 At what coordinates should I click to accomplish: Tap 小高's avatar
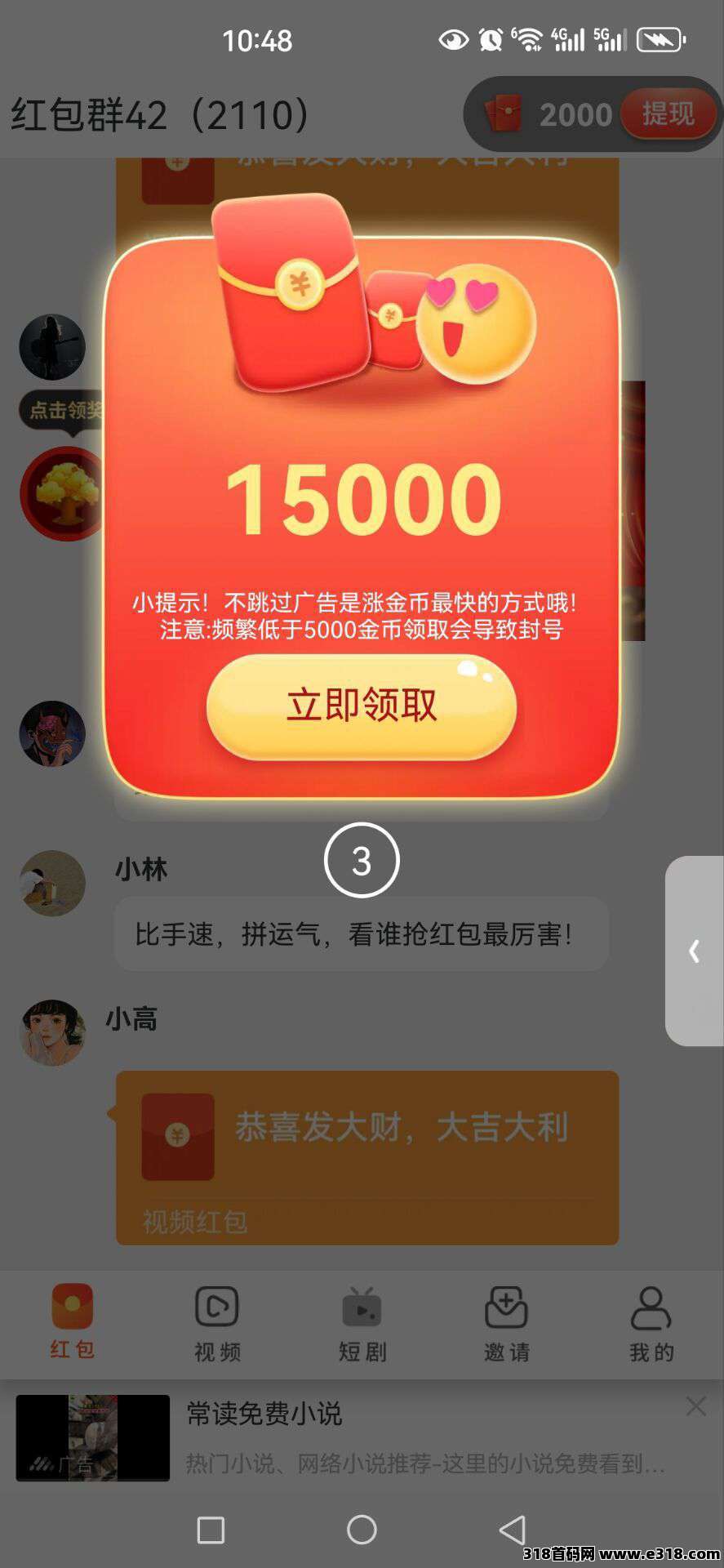click(x=52, y=1031)
